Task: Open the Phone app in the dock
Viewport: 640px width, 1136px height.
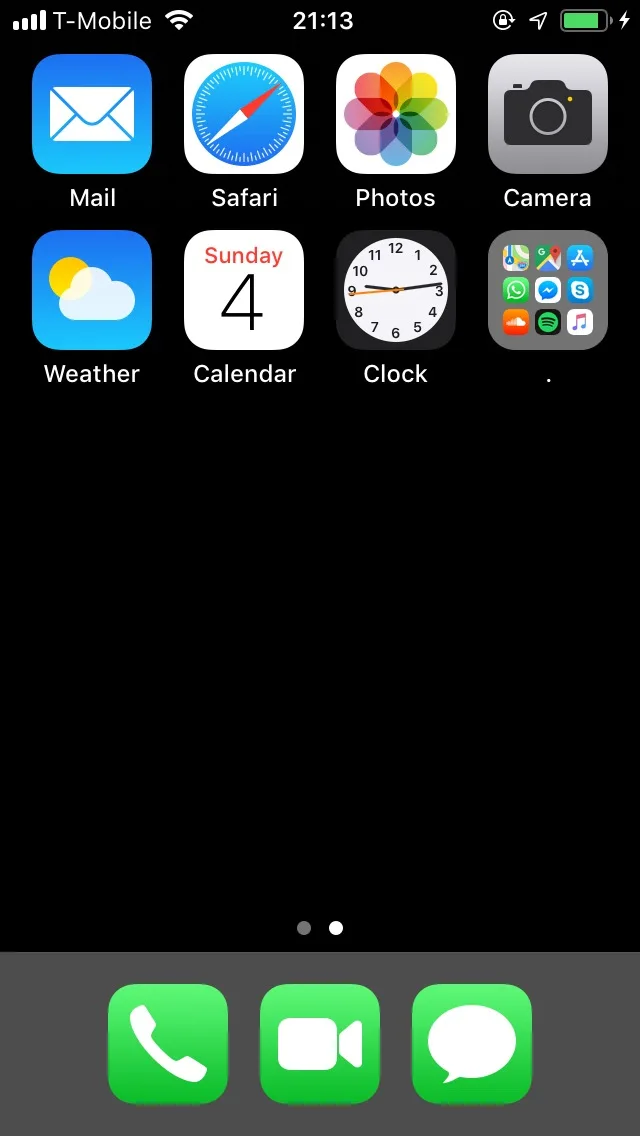Action: (x=168, y=1043)
